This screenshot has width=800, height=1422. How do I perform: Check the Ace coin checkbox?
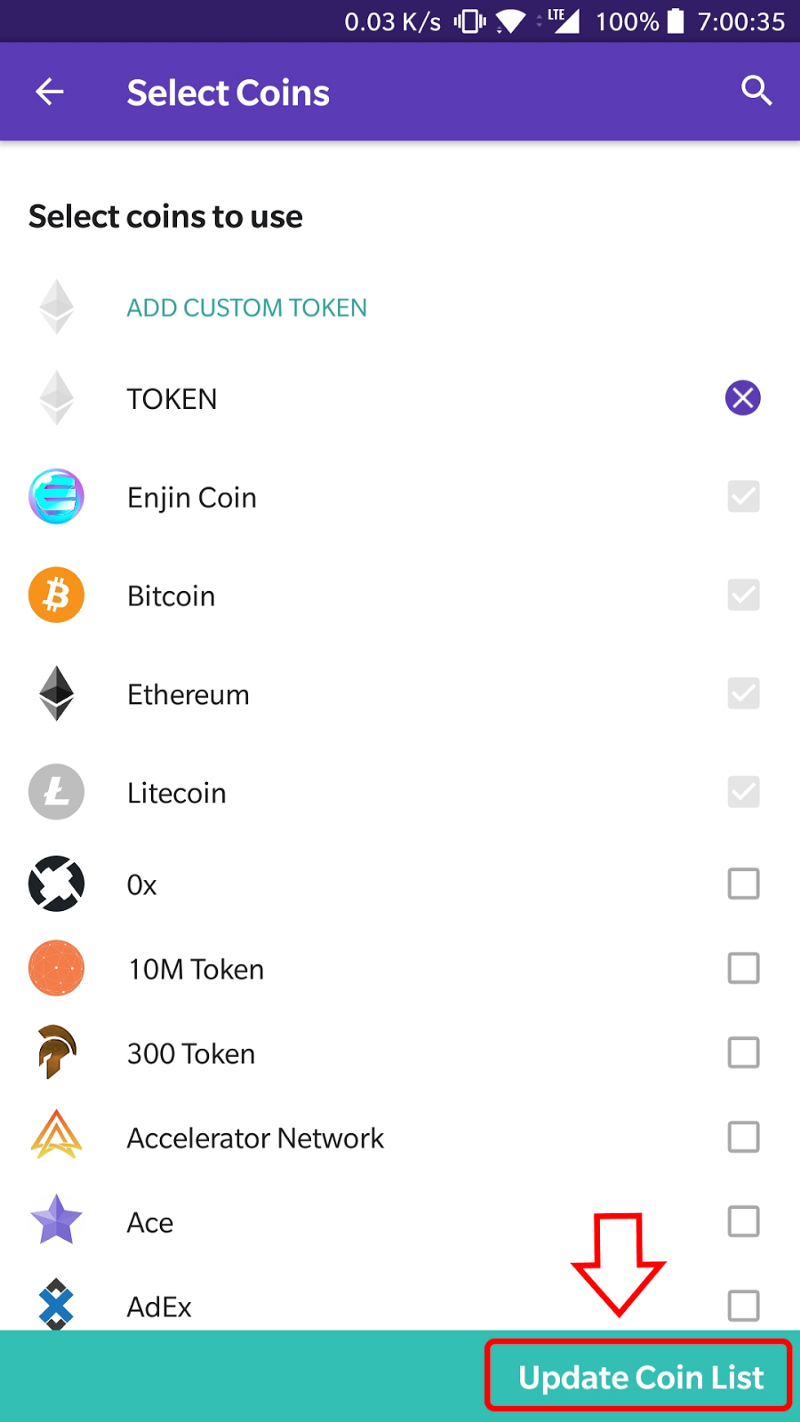[743, 1221]
